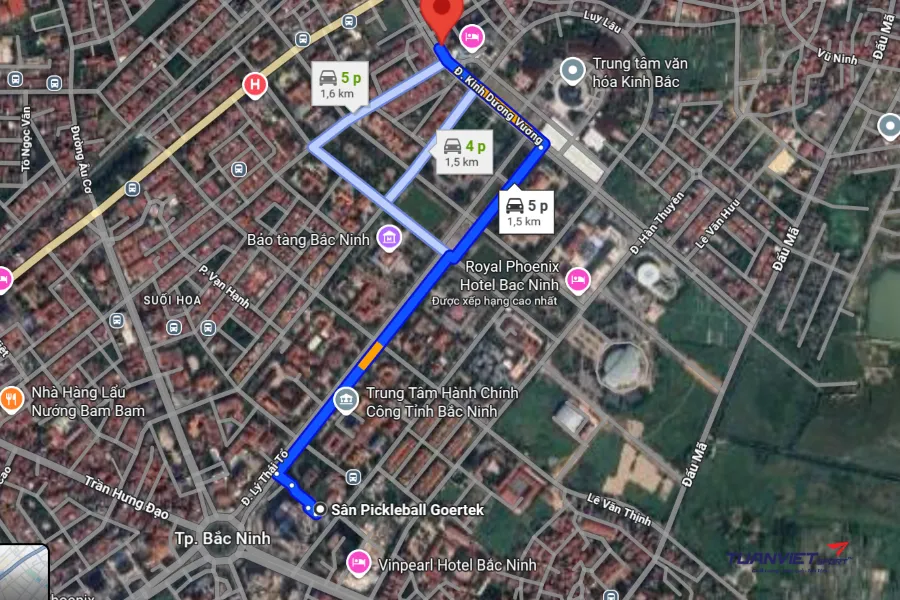Open the Bảo tàng Bắc Ninh museum marker
The image size is (900, 600).
click(x=389, y=239)
